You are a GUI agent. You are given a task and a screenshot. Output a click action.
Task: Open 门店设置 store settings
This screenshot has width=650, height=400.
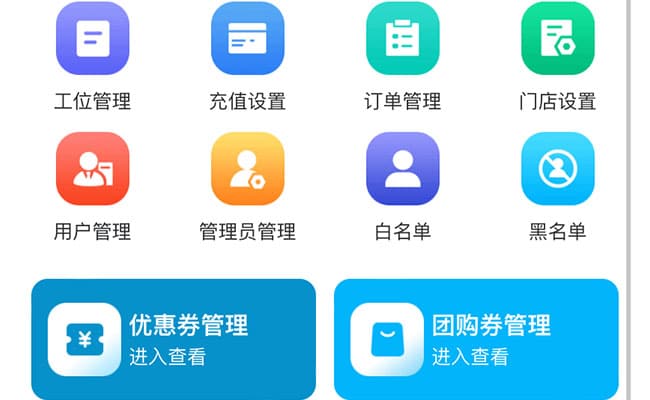pos(557,40)
